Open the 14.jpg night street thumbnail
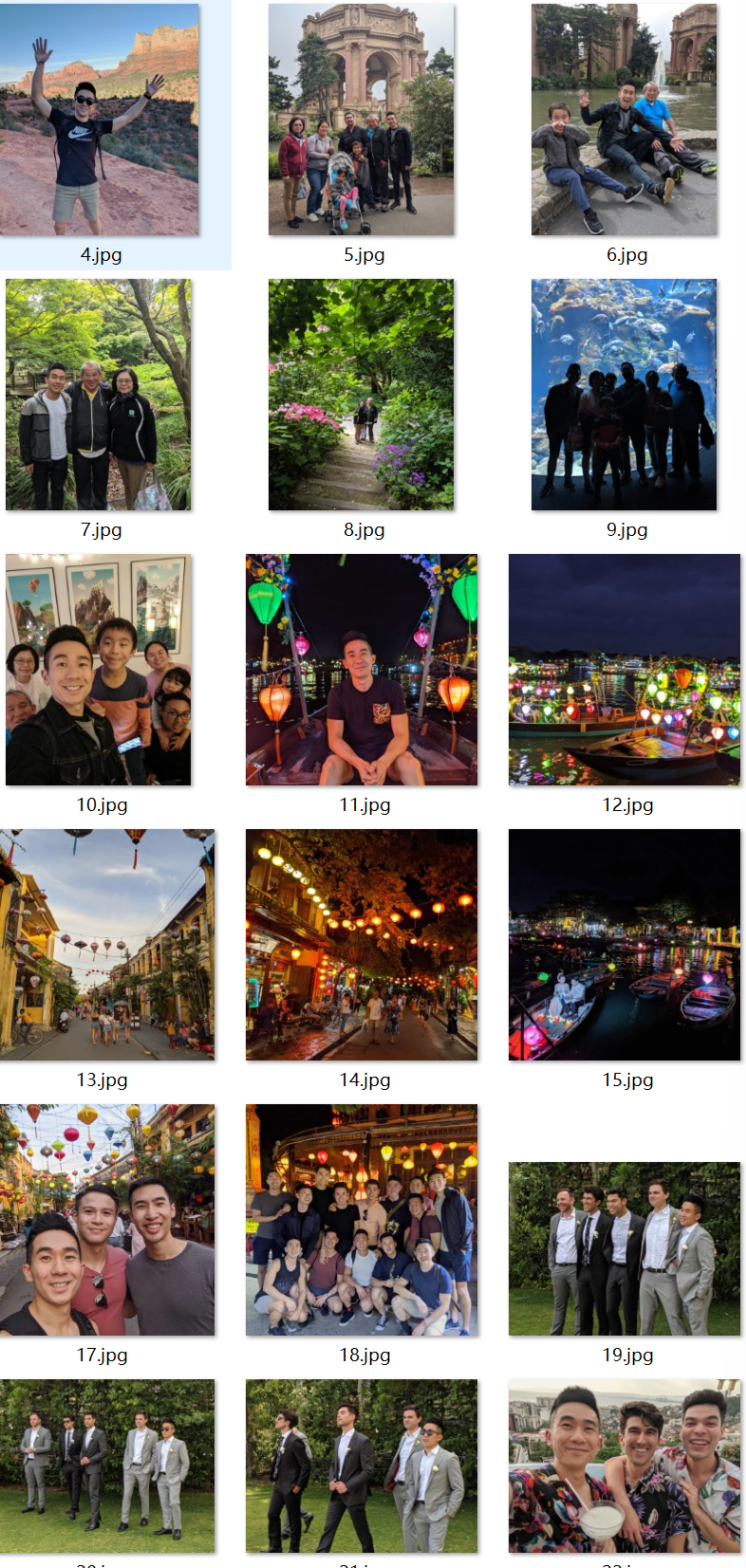 pos(362,945)
